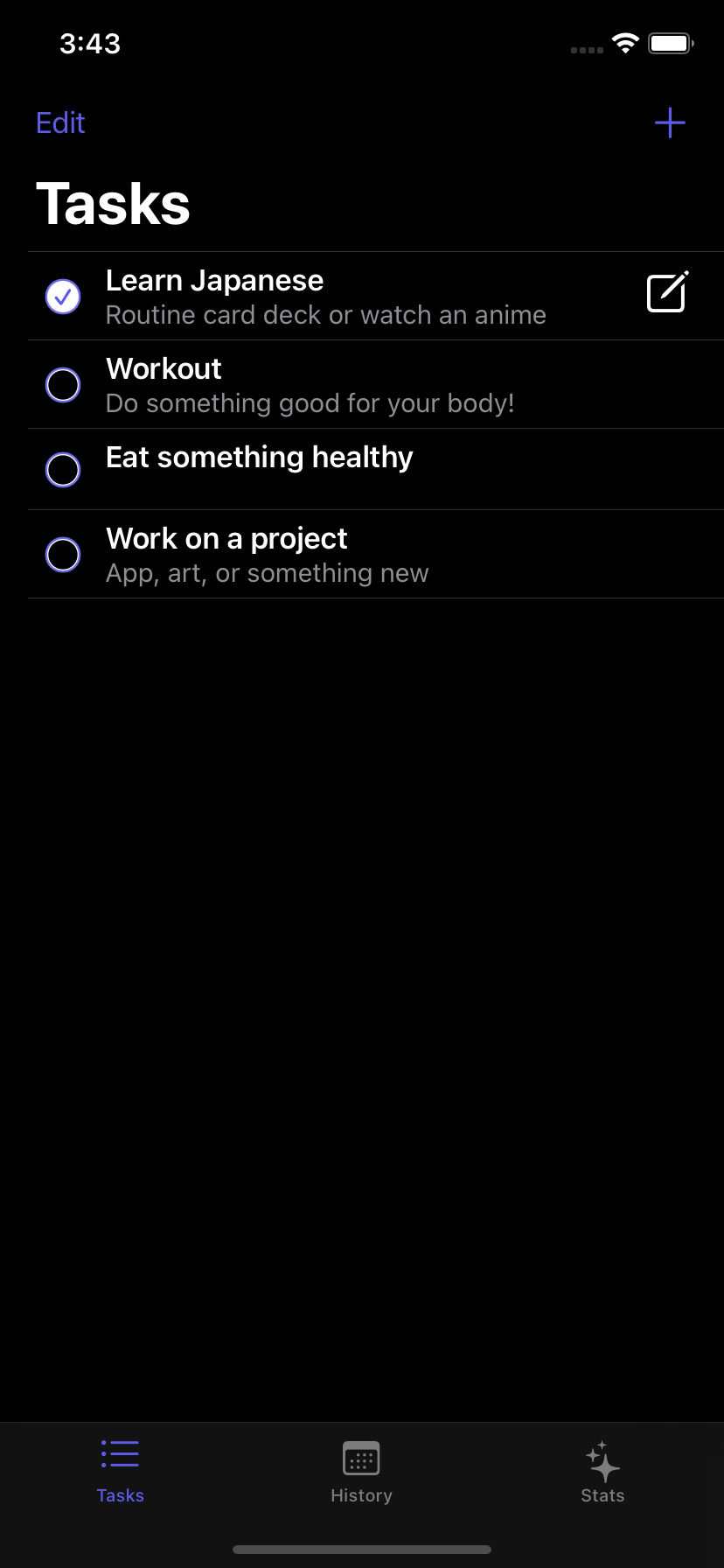This screenshot has width=724, height=1568.
Task: Check off Eat something healthy
Action: click(63, 470)
